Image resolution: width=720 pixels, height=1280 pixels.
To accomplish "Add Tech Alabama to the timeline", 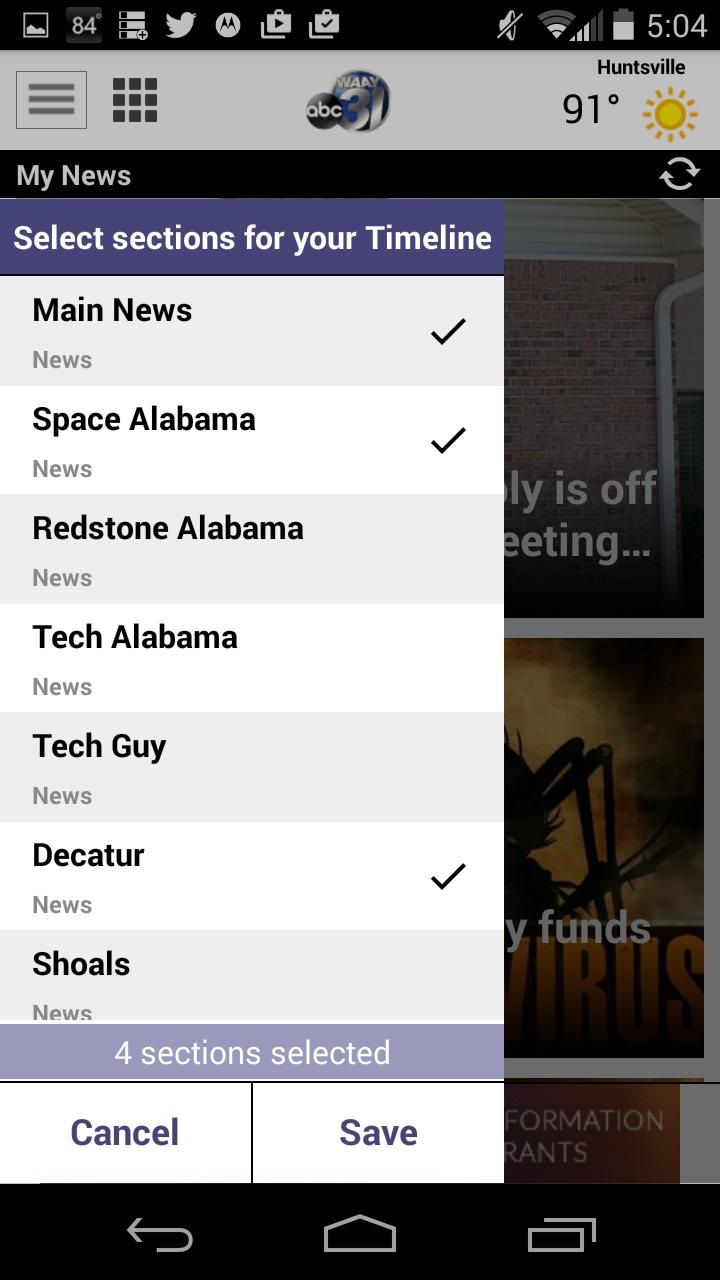I will tap(251, 658).
